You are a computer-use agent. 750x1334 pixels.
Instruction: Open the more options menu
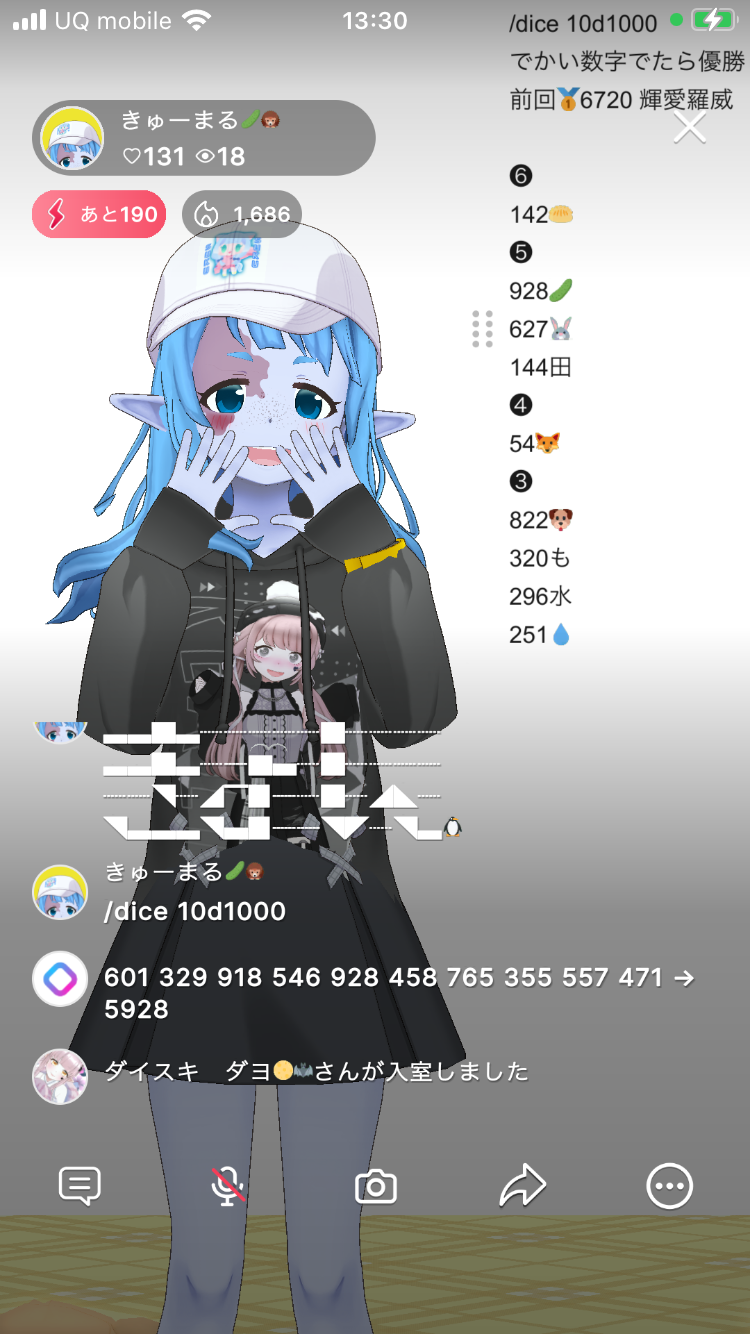pos(669,1186)
